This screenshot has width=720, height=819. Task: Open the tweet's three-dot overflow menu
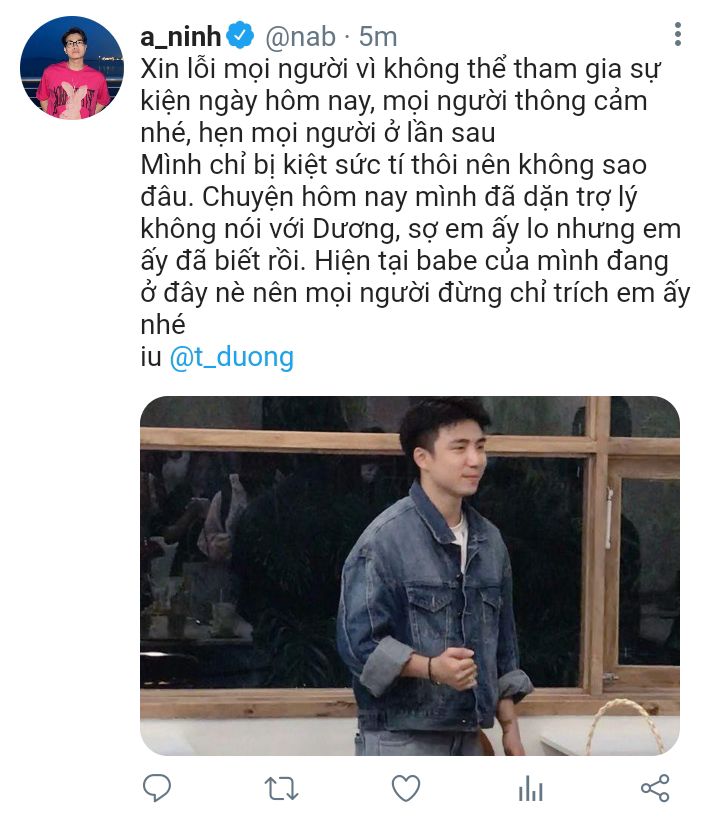[677, 34]
